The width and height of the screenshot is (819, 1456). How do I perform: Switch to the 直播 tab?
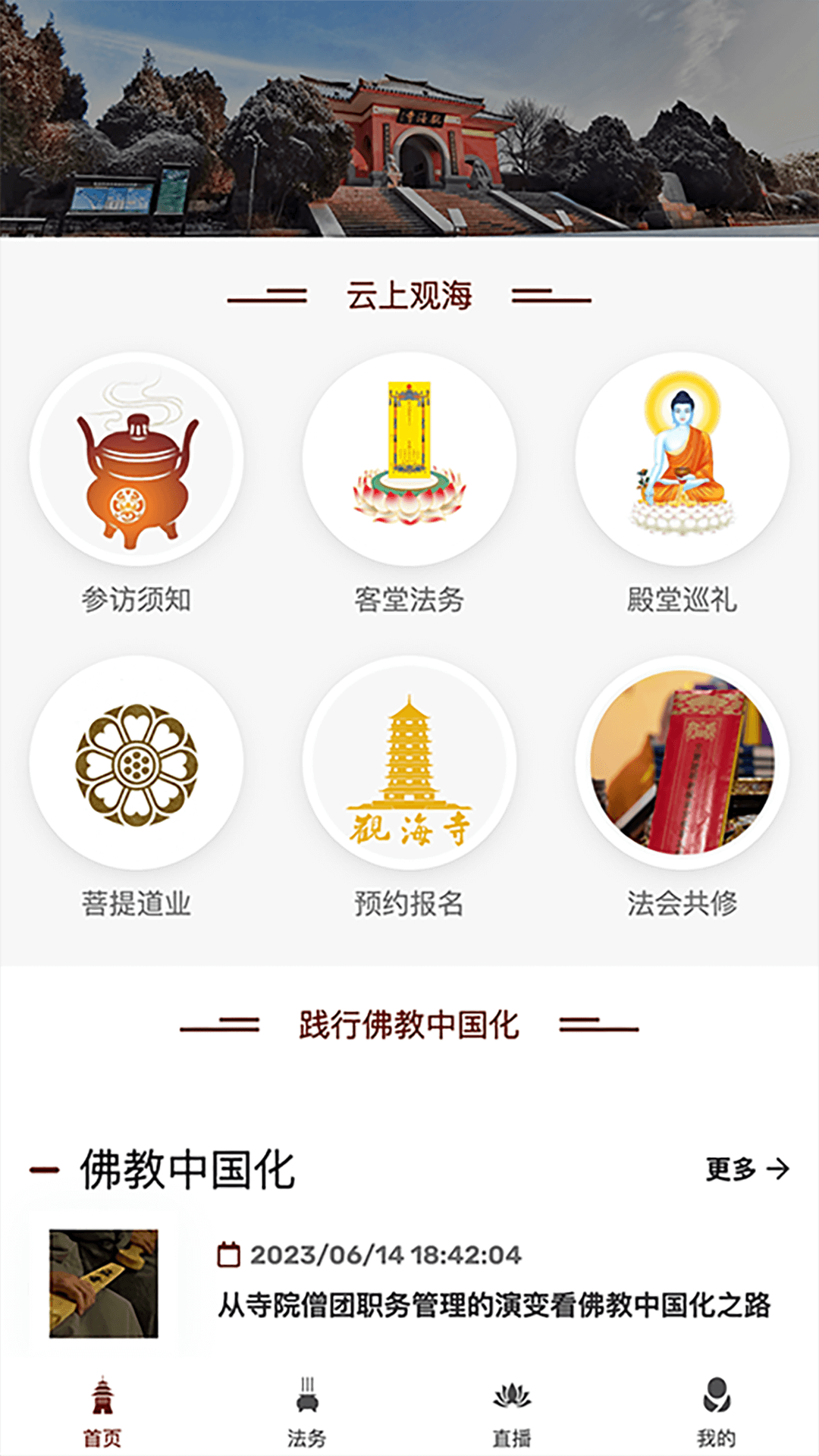point(512,1412)
